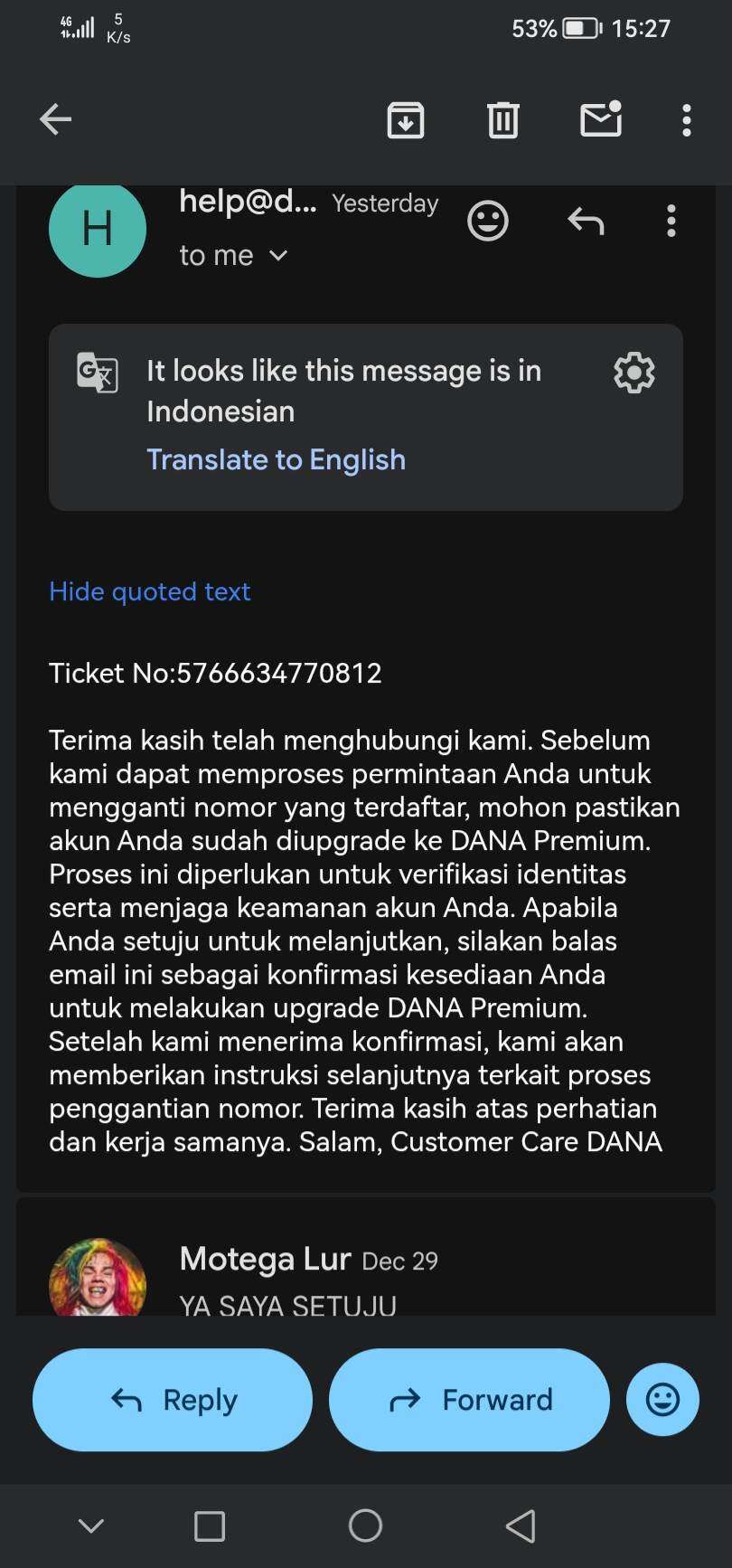Open translation settings gear
The height and width of the screenshot is (1568, 732).
coord(634,372)
